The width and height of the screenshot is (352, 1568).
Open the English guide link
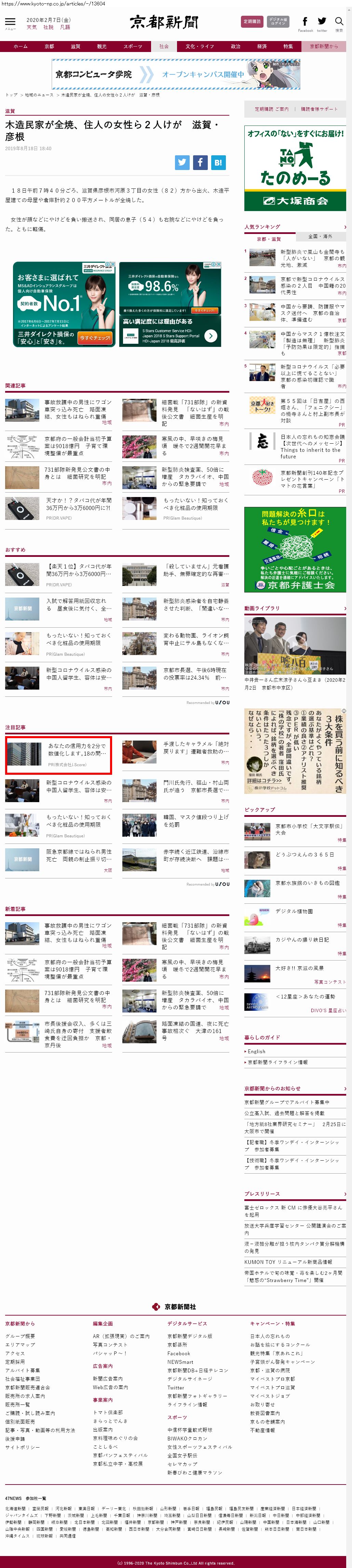(257, 1051)
